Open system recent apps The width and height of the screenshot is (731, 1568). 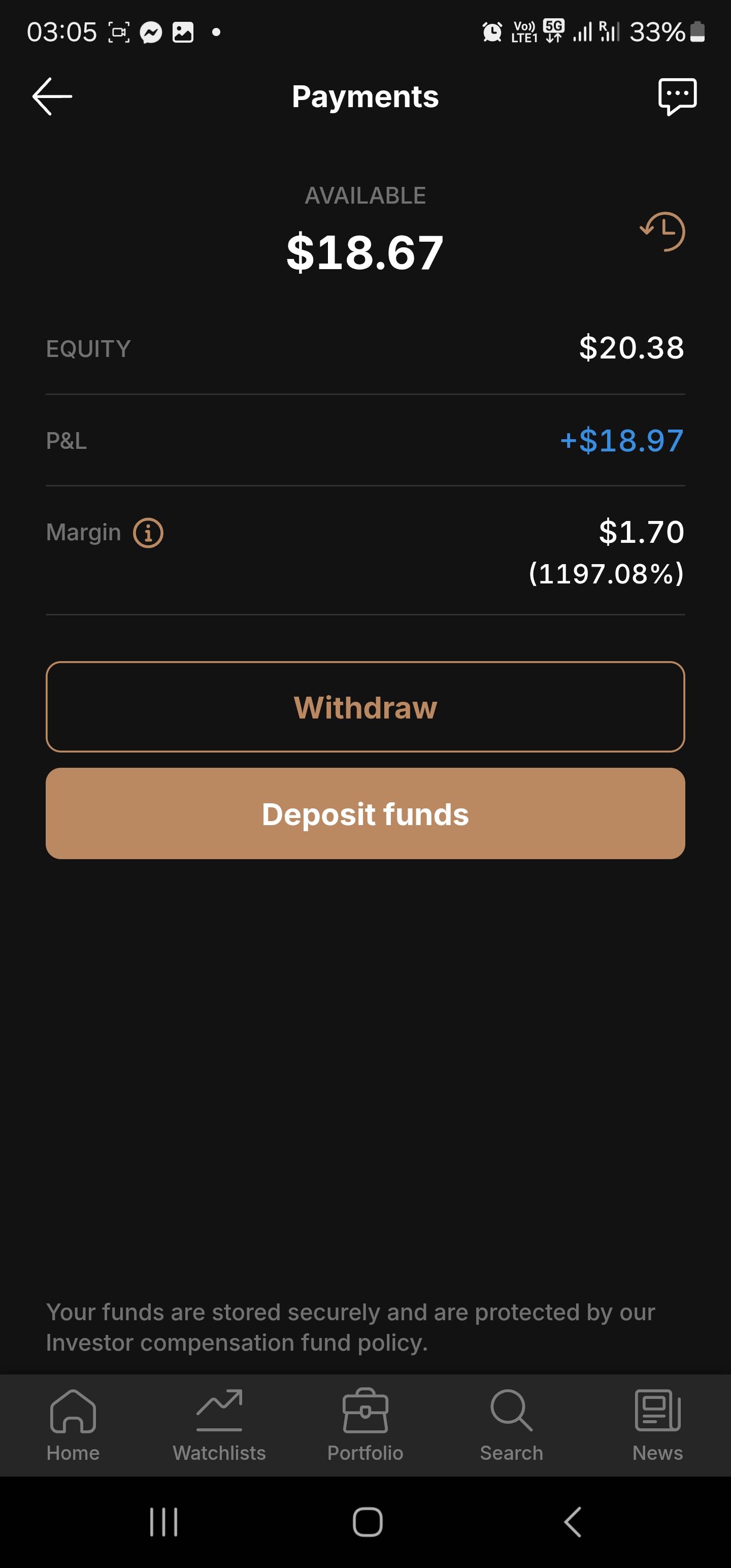pos(164,1522)
